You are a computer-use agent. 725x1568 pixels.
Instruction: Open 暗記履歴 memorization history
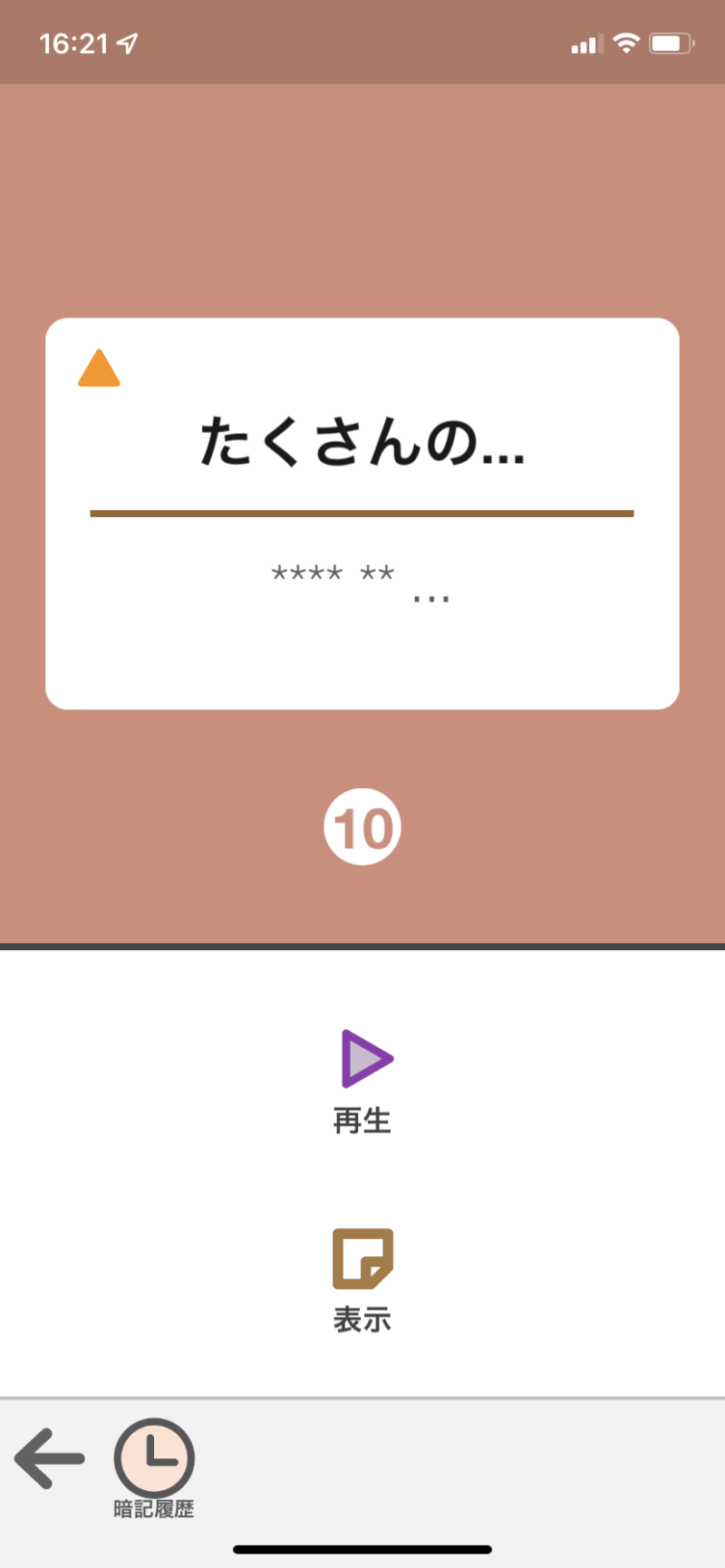(154, 1460)
